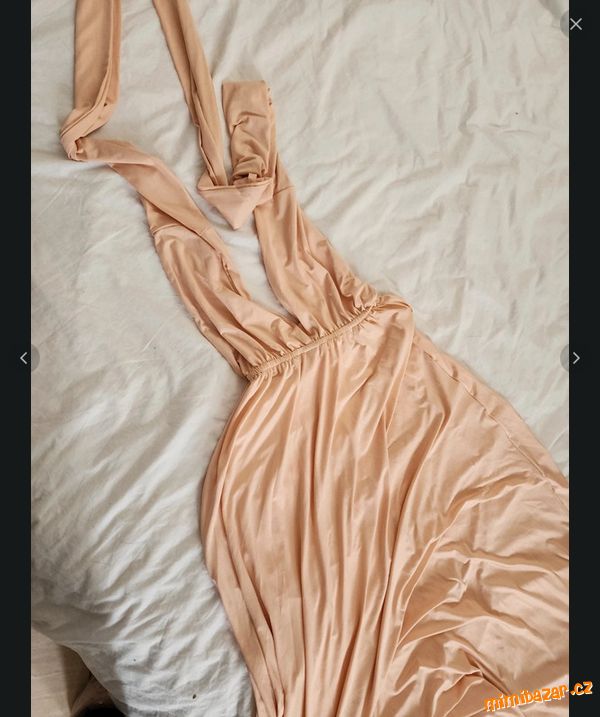Show the next photo

575,358
